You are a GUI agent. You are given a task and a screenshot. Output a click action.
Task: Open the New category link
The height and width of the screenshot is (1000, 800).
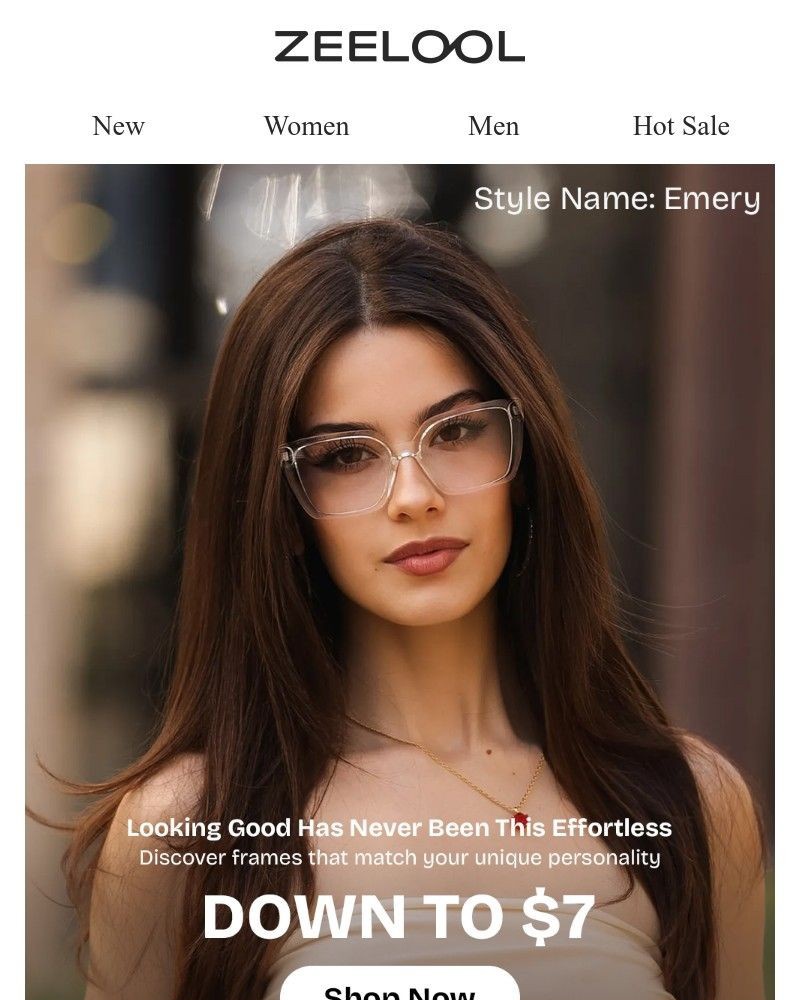118,126
